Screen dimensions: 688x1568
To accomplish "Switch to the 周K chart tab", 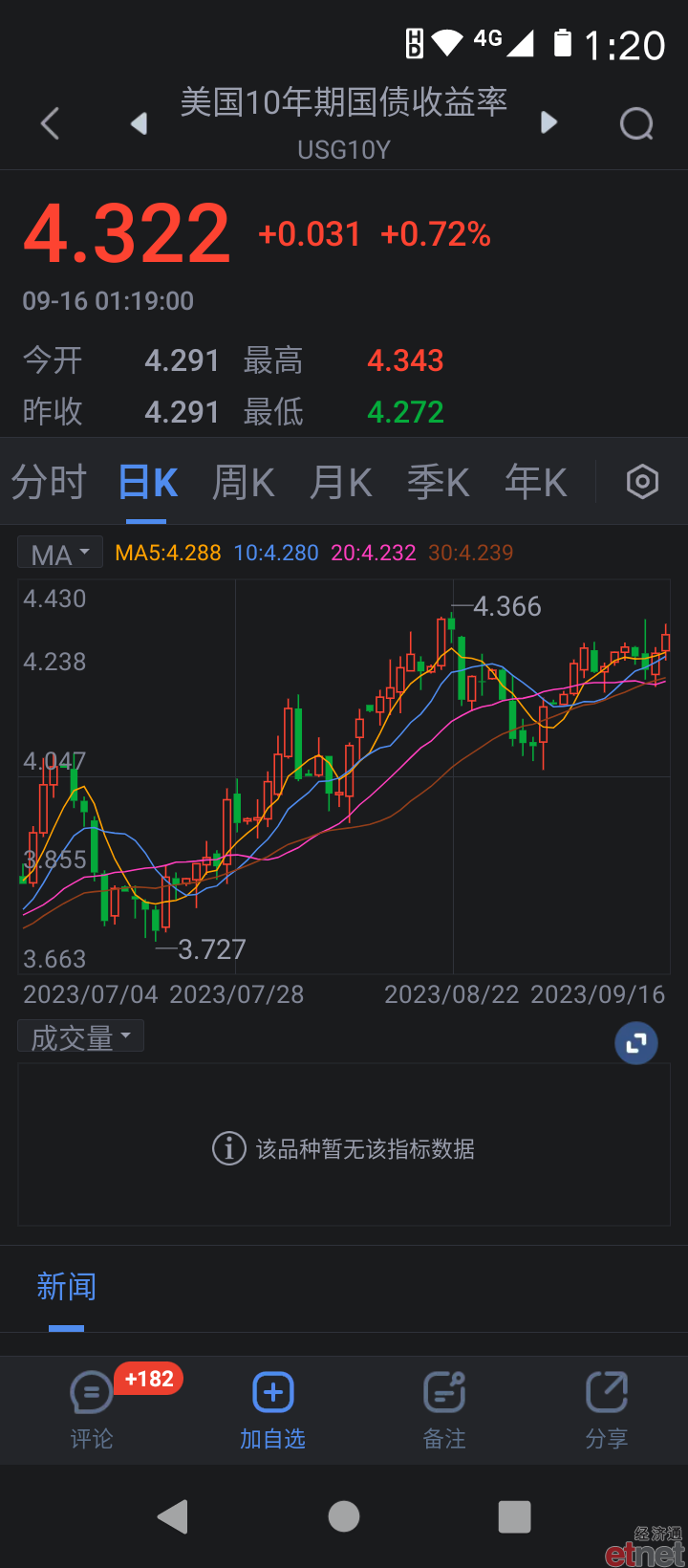I will point(244,482).
